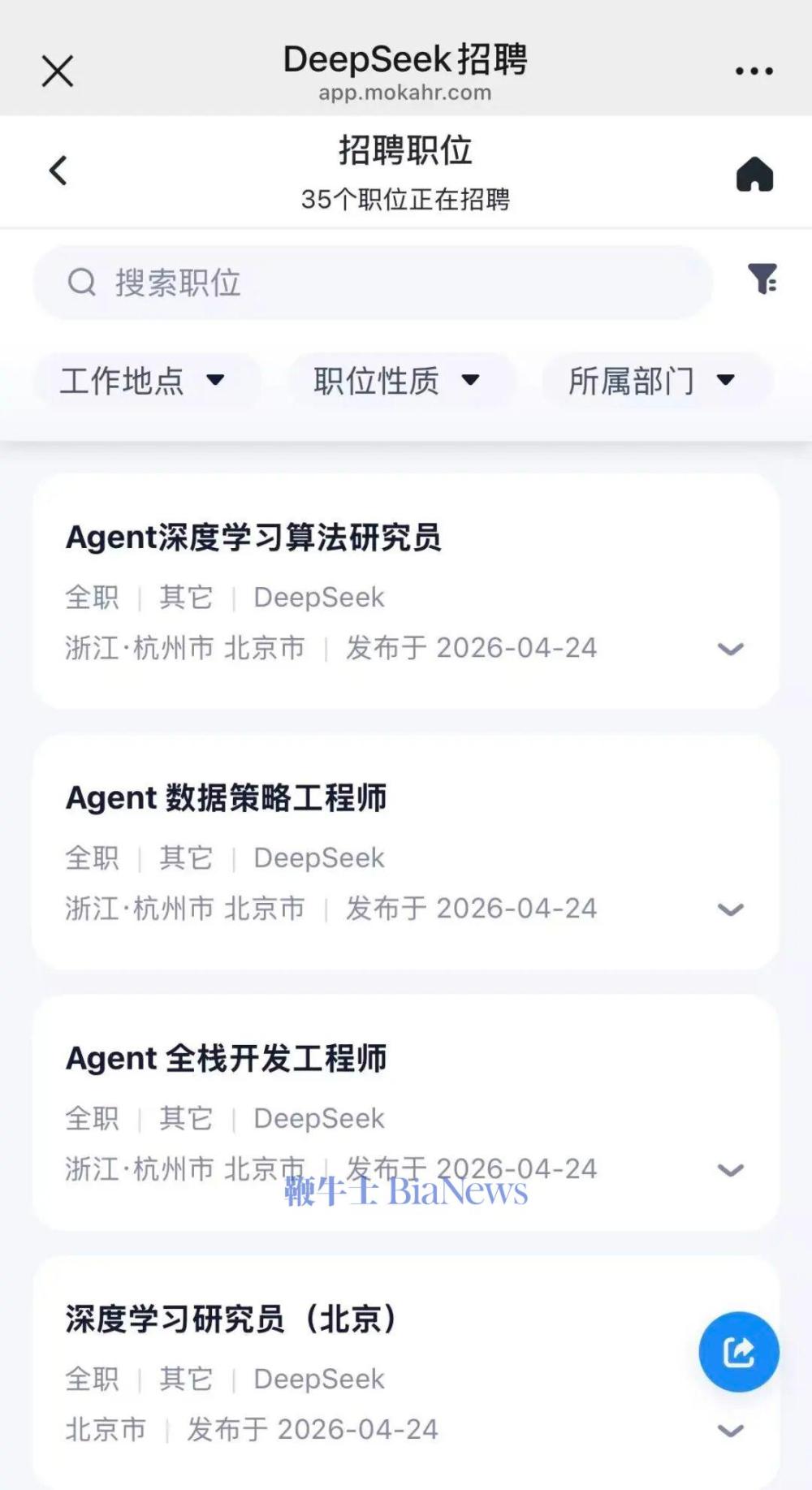
Task: Open the 职位性质 dropdown
Action: [x=400, y=380]
